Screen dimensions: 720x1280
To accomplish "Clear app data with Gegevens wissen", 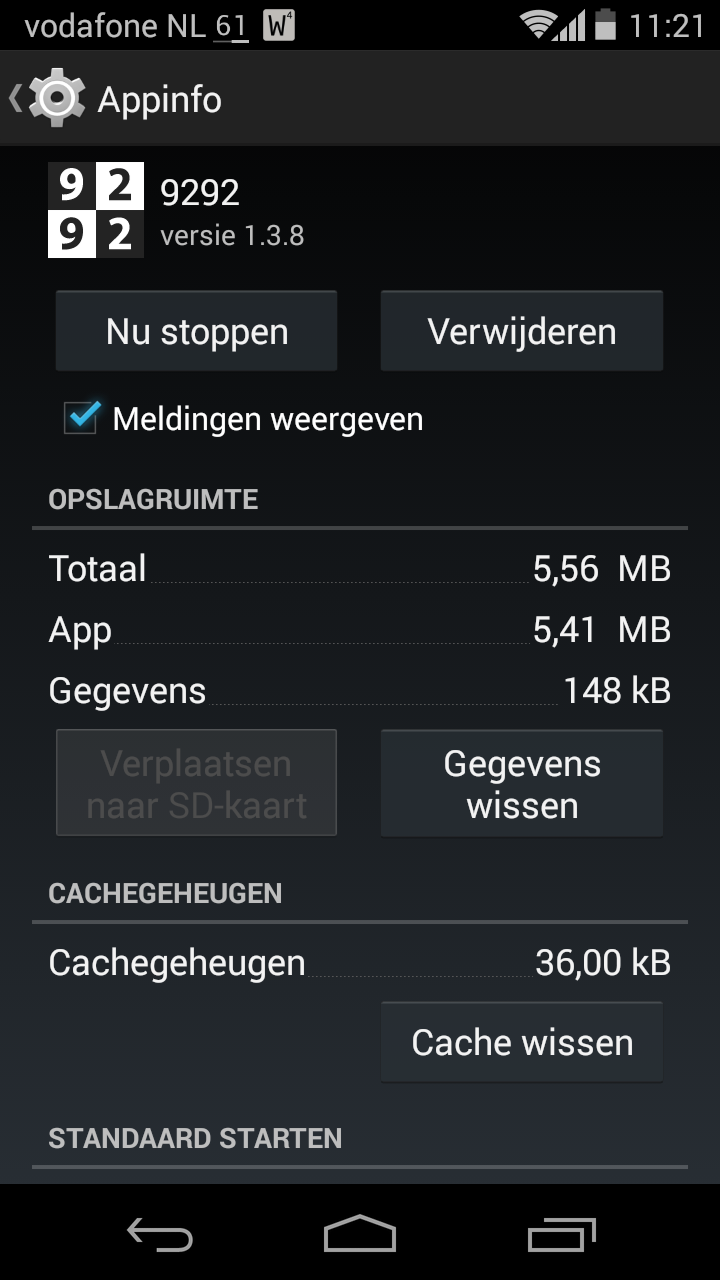I will 521,783.
